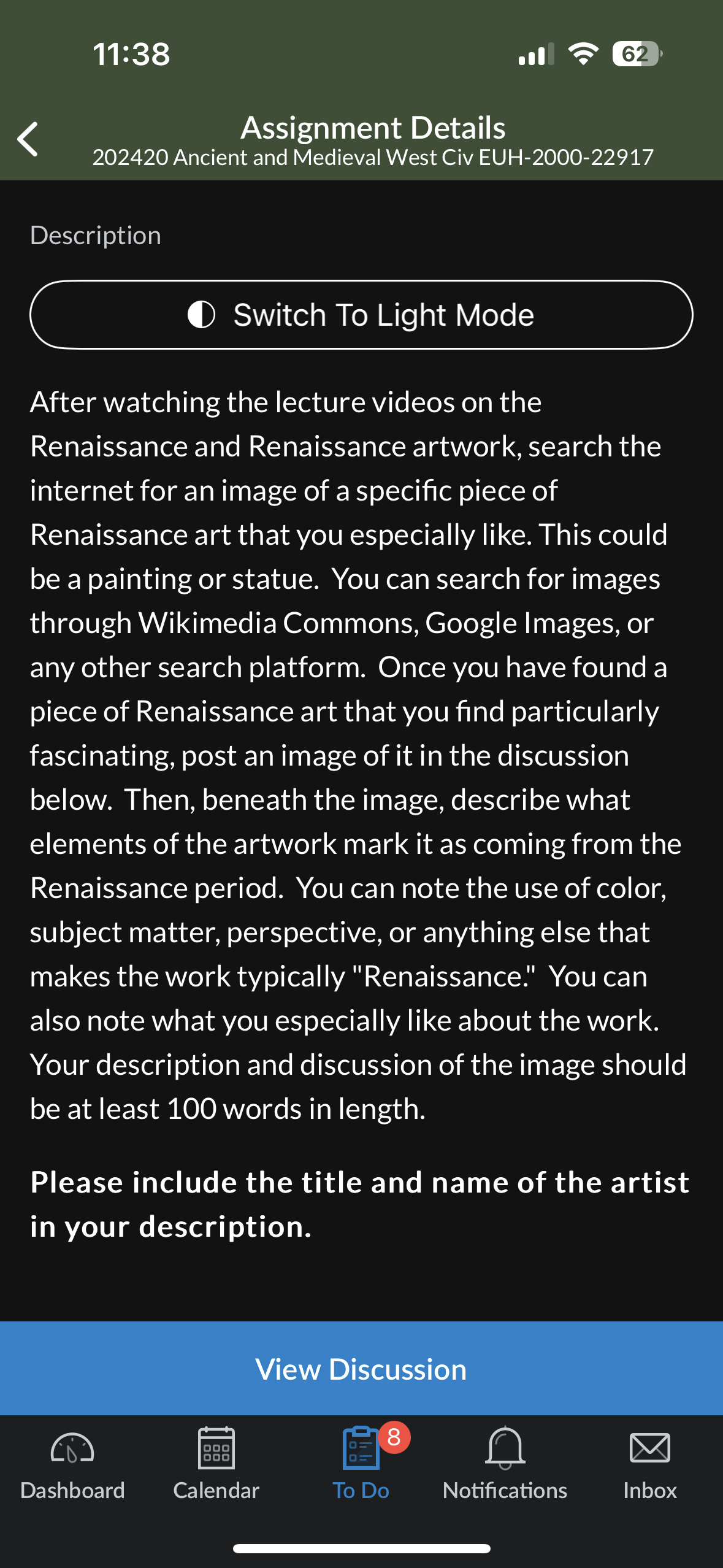Open View Discussion
Screen dimensions: 723x1568
click(x=361, y=1369)
